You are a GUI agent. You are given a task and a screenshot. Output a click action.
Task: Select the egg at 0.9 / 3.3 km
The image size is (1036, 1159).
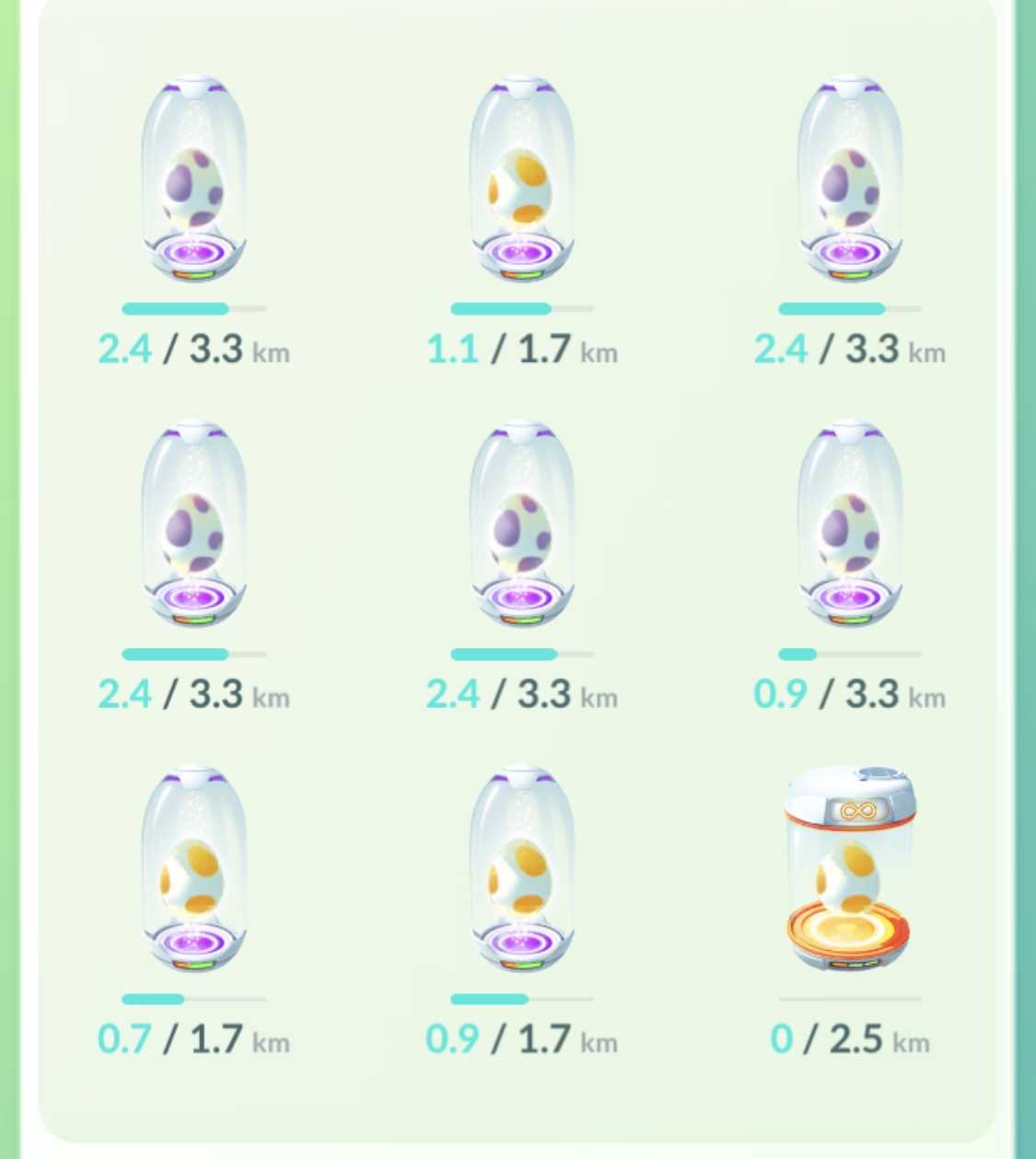point(849,529)
